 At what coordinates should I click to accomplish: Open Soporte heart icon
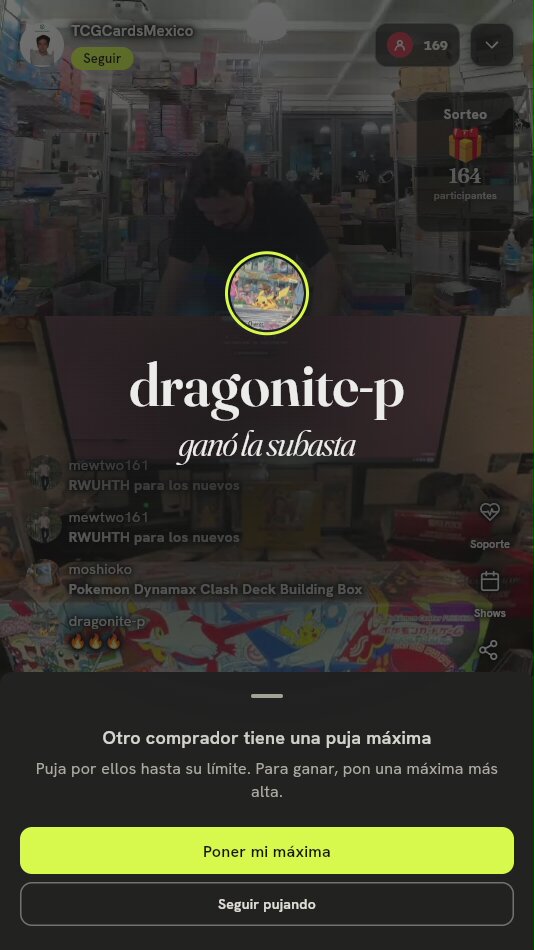489,512
